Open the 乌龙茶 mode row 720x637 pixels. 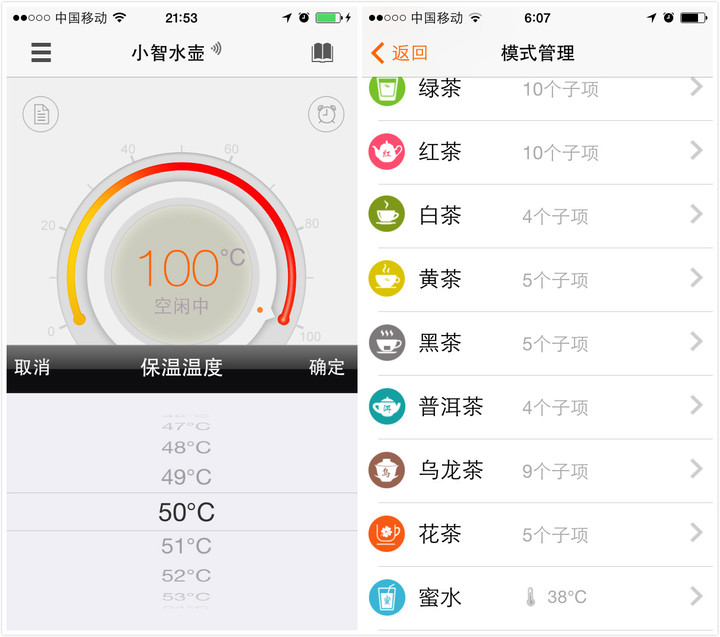pyautogui.click(x=540, y=470)
